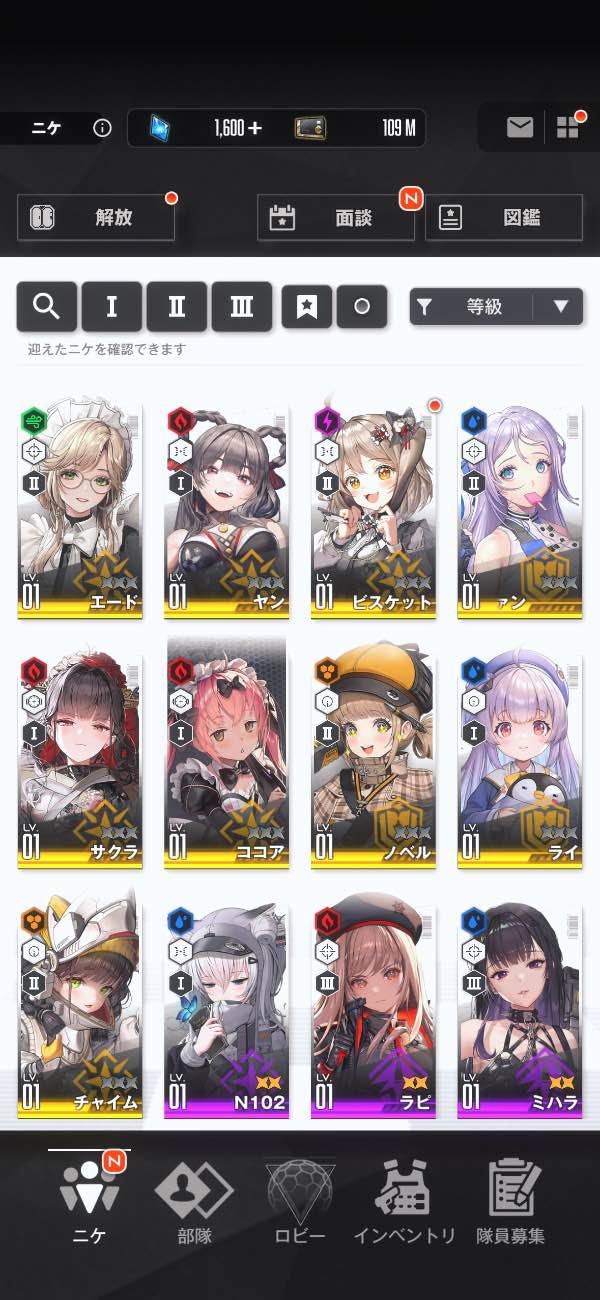The height and width of the screenshot is (1300, 600).
Task: Tap the search magnifier button
Action: click(x=47, y=306)
